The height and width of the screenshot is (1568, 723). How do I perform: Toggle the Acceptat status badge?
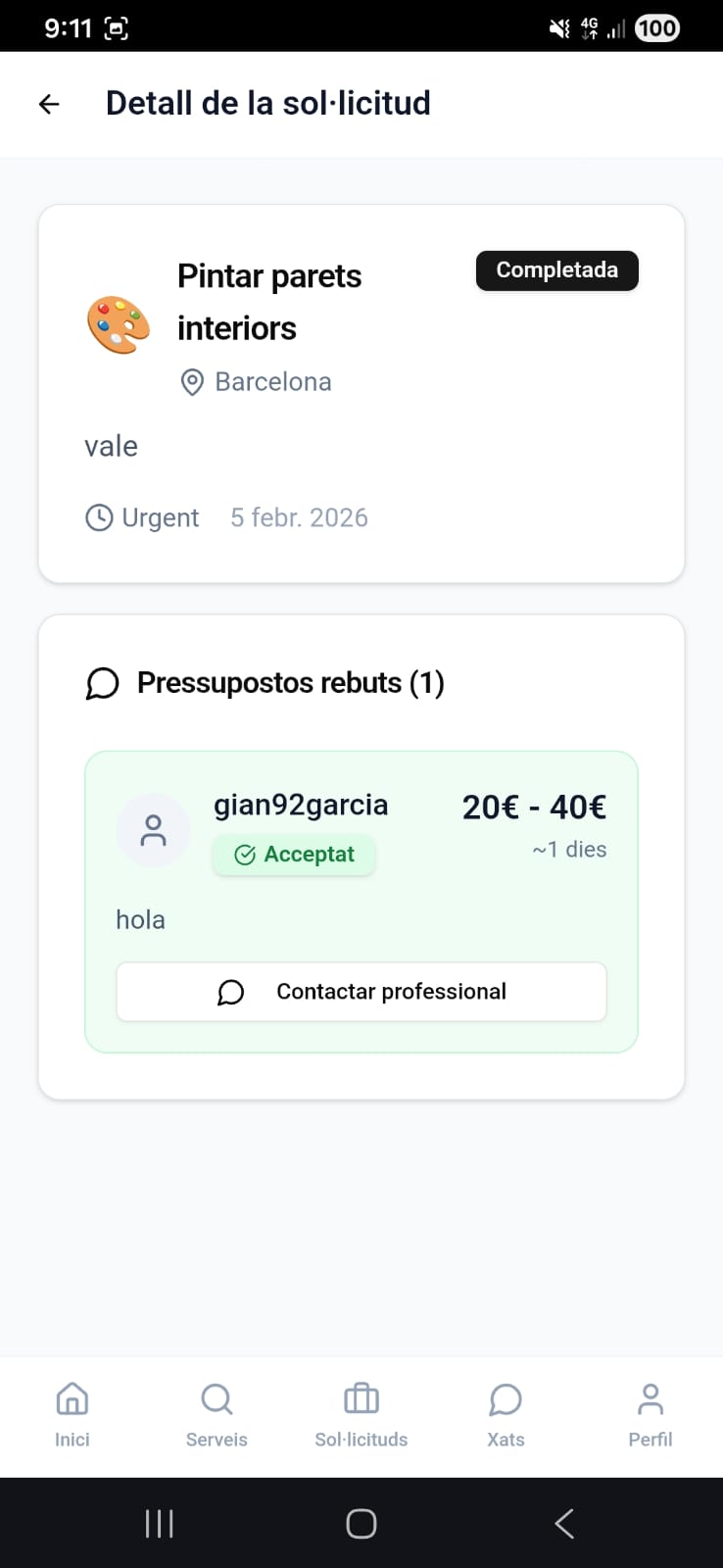pyautogui.click(x=293, y=854)
